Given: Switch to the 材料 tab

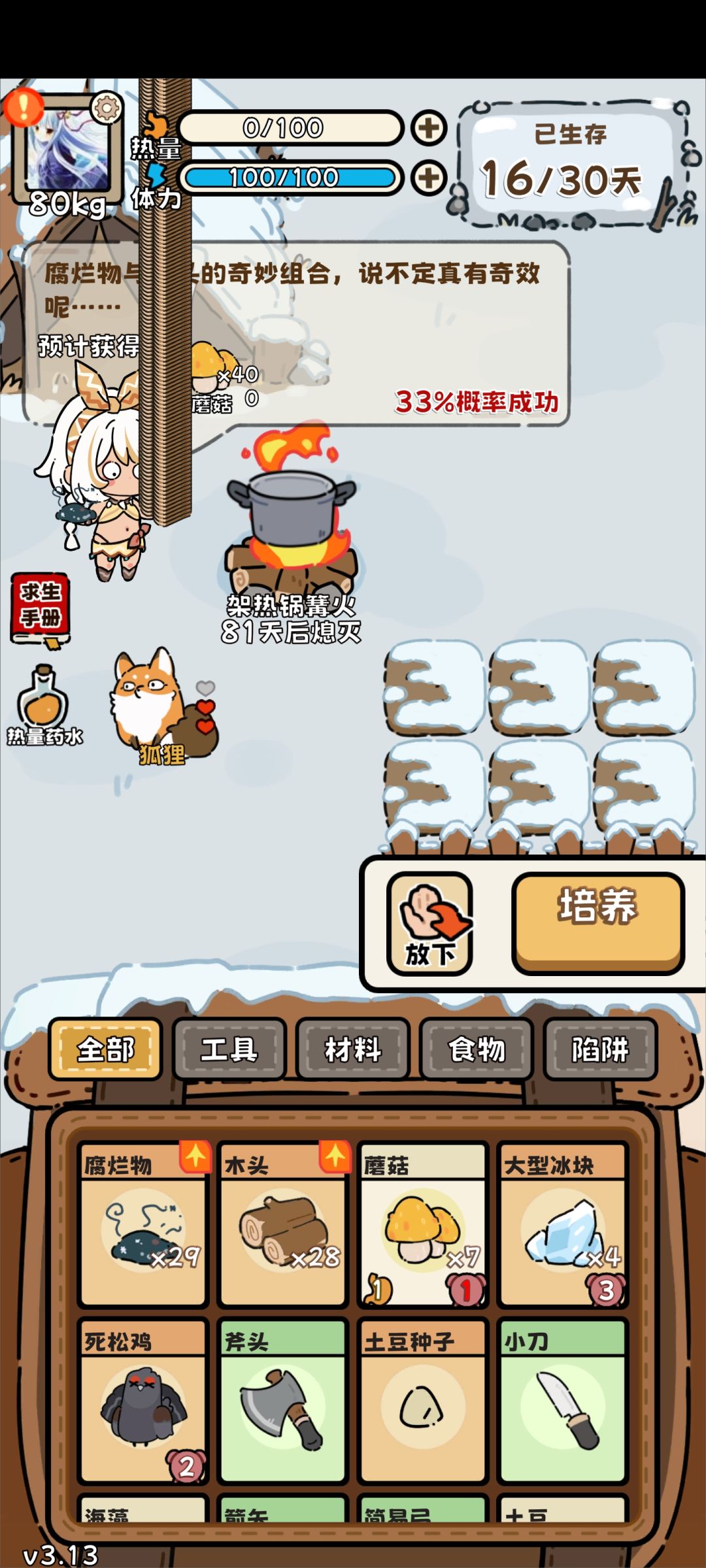Looking at the screenshot, I should (353, 1049).
